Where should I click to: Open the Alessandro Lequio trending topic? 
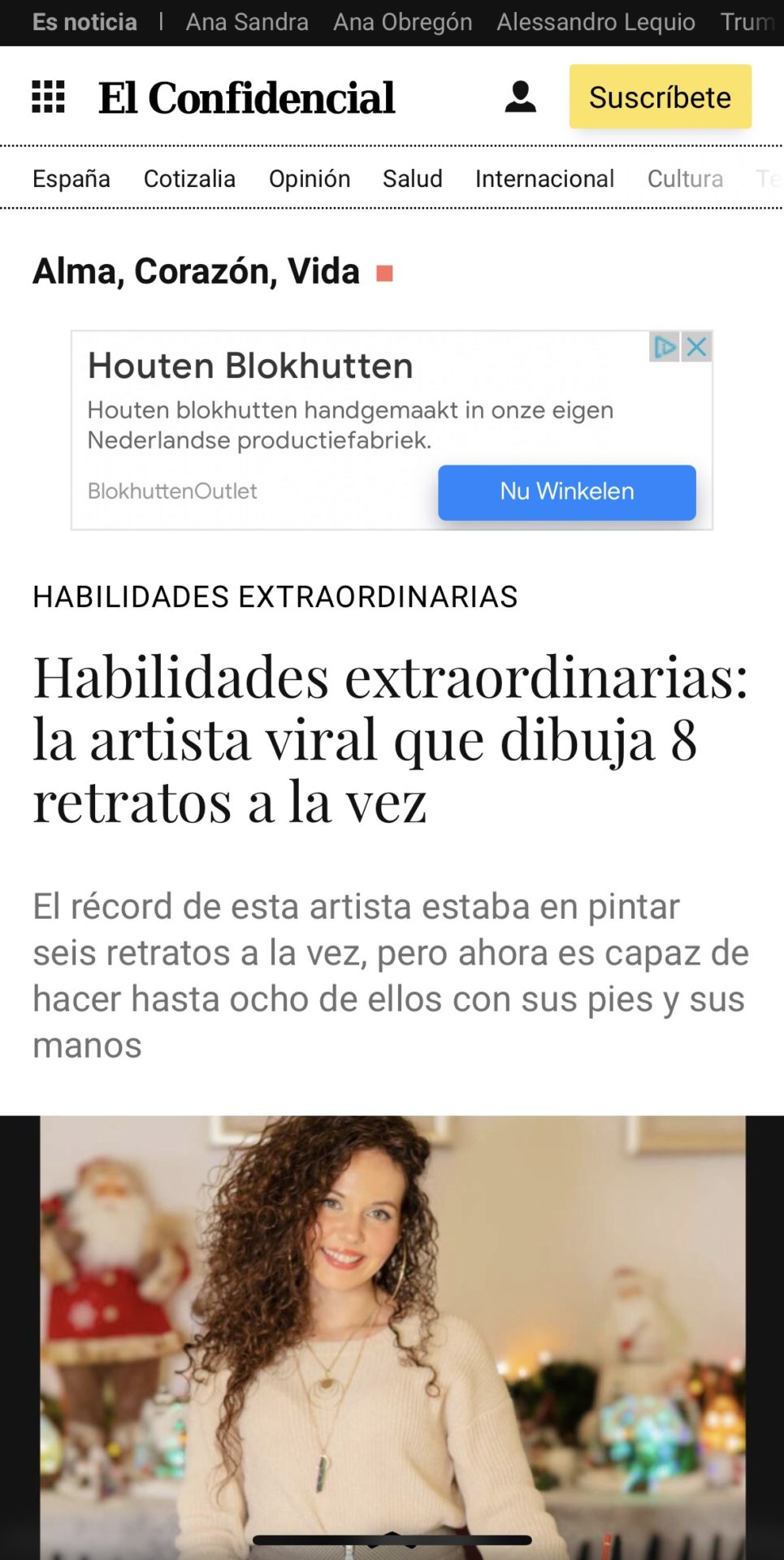tap(596, 22)
